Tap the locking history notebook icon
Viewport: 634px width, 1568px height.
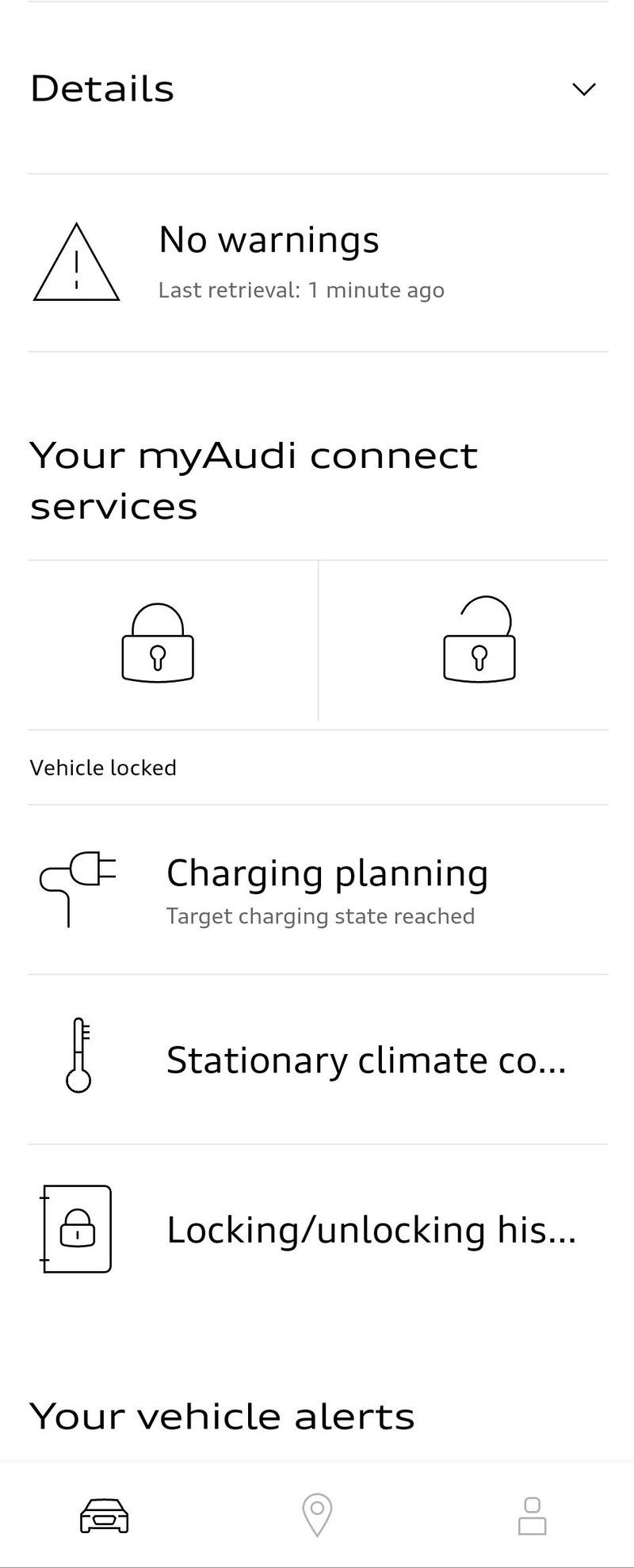(75, 1229)
